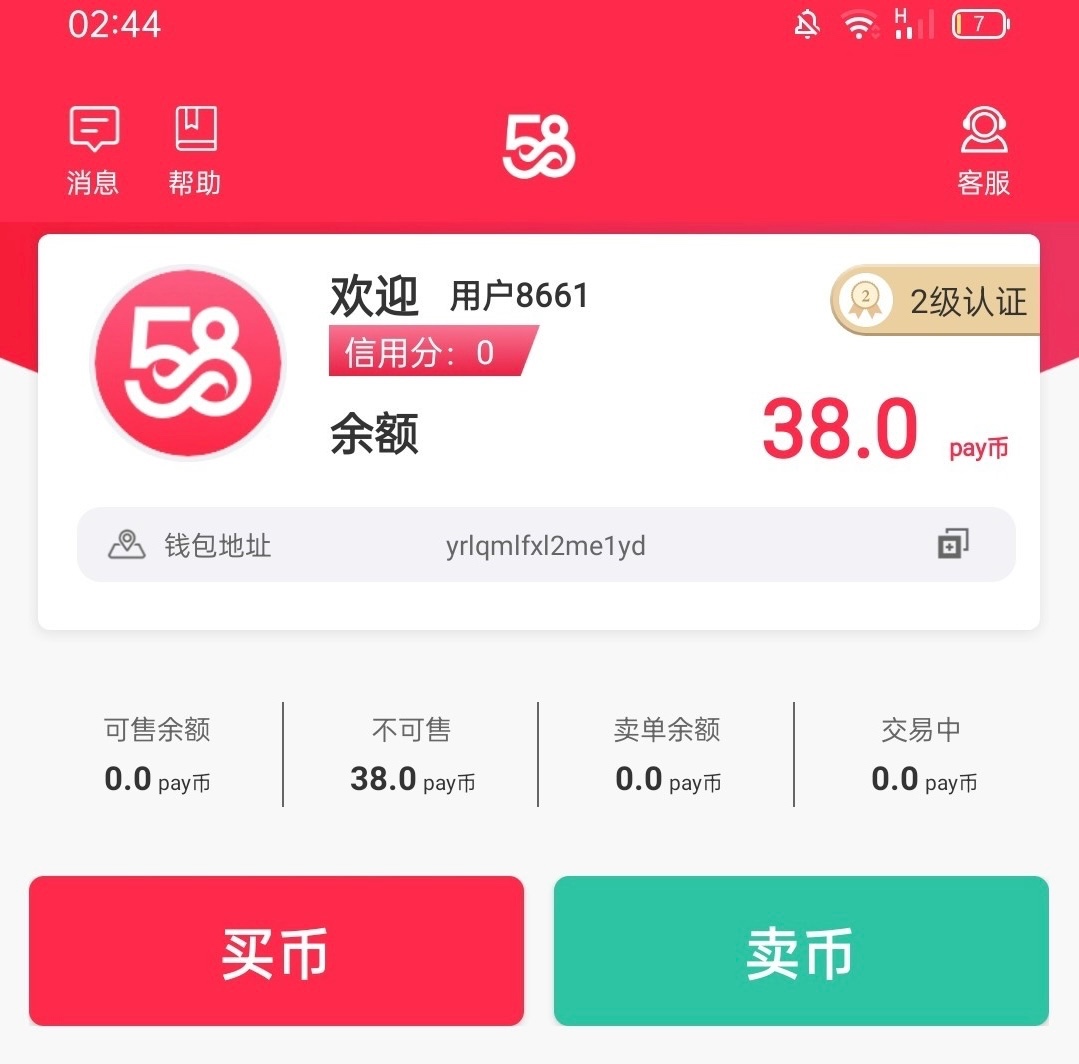The width and height of the screenshot is (1079, 1064).
Task: Open the 帮助 help section
Action: point(194,150)
